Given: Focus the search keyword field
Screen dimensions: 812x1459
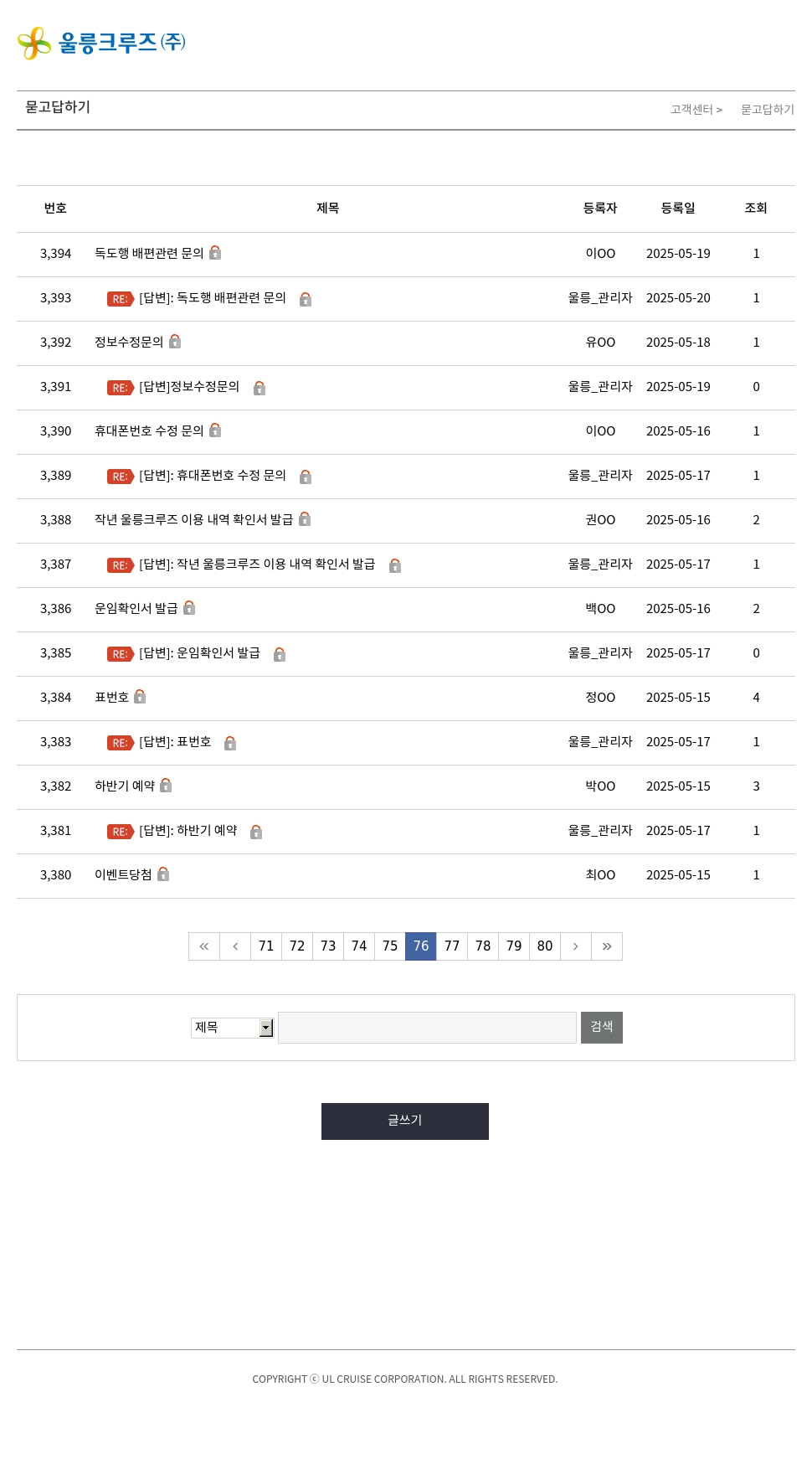Looking at the screenshot, I should tap(427, 1028).
